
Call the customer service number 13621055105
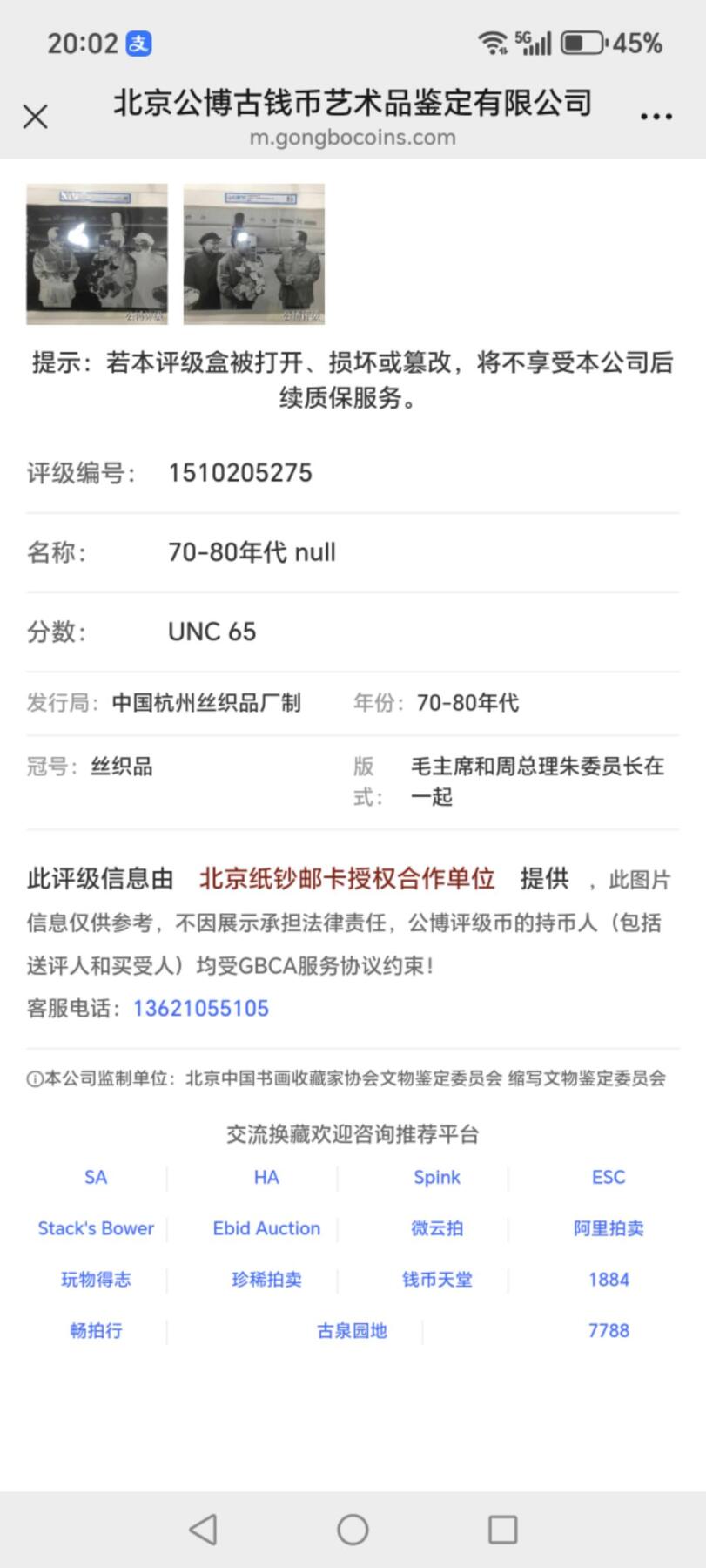click(x=200, y=1008)
